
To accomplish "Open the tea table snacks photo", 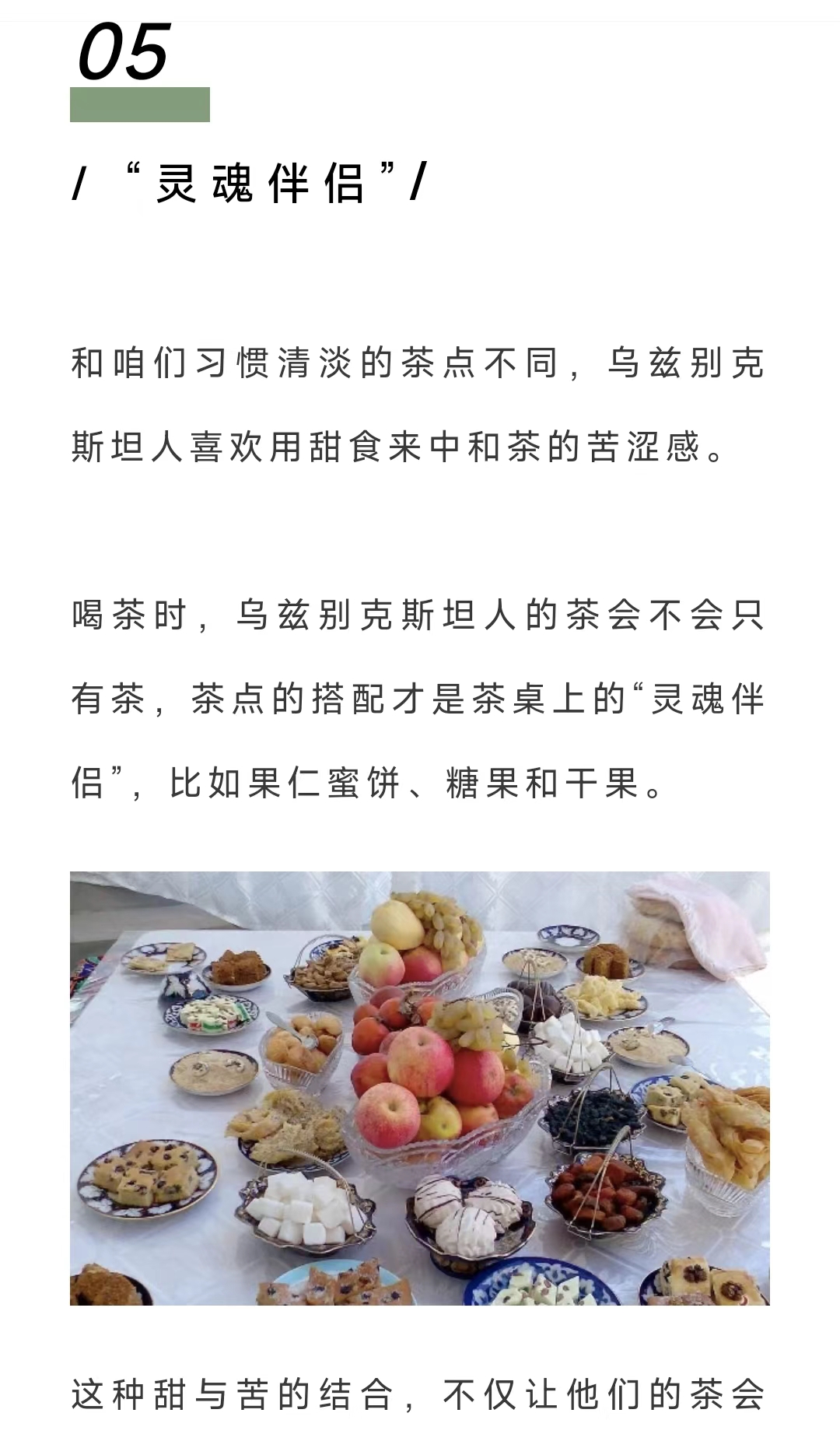I will click(x=420, y=1088).
